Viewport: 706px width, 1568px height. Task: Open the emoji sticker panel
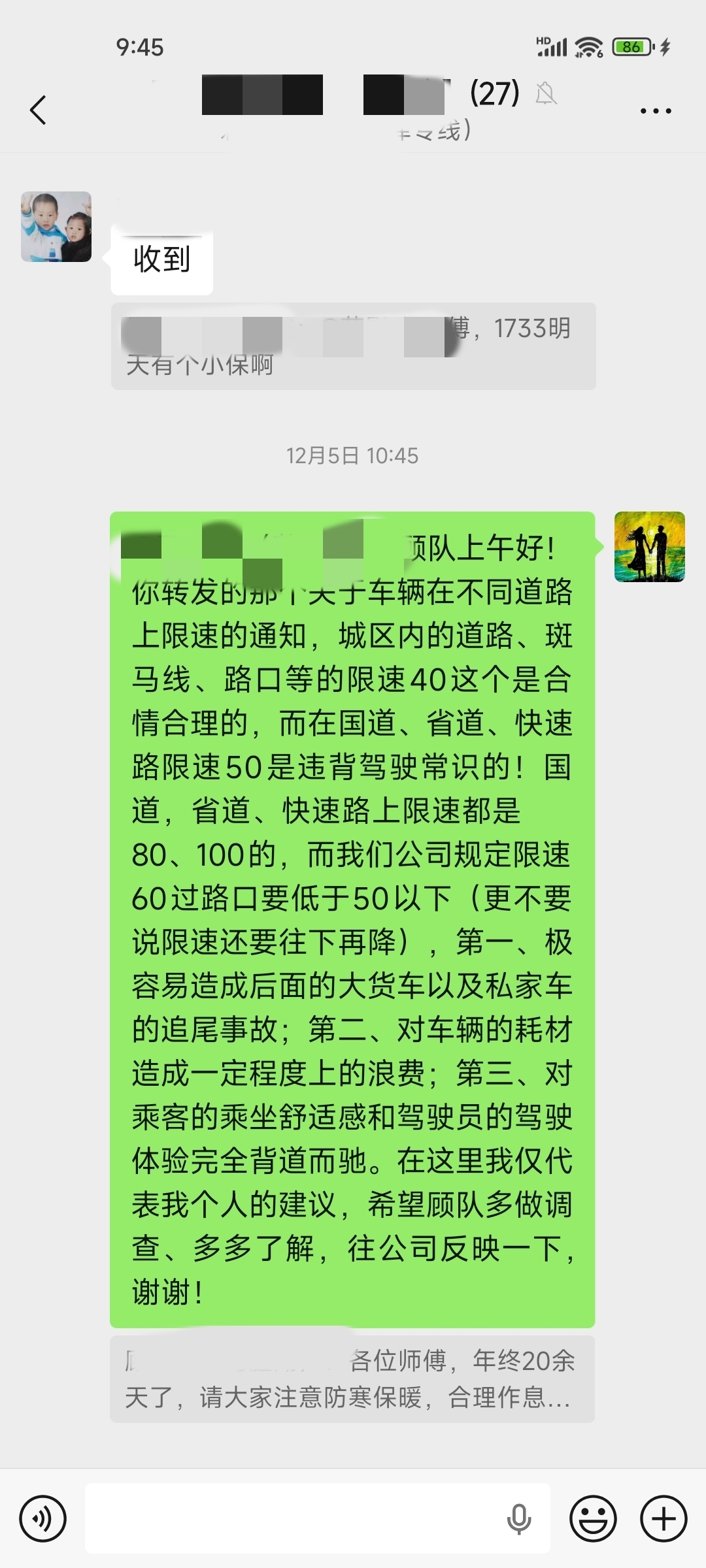pyautogui.click(x=593, y=1519)
